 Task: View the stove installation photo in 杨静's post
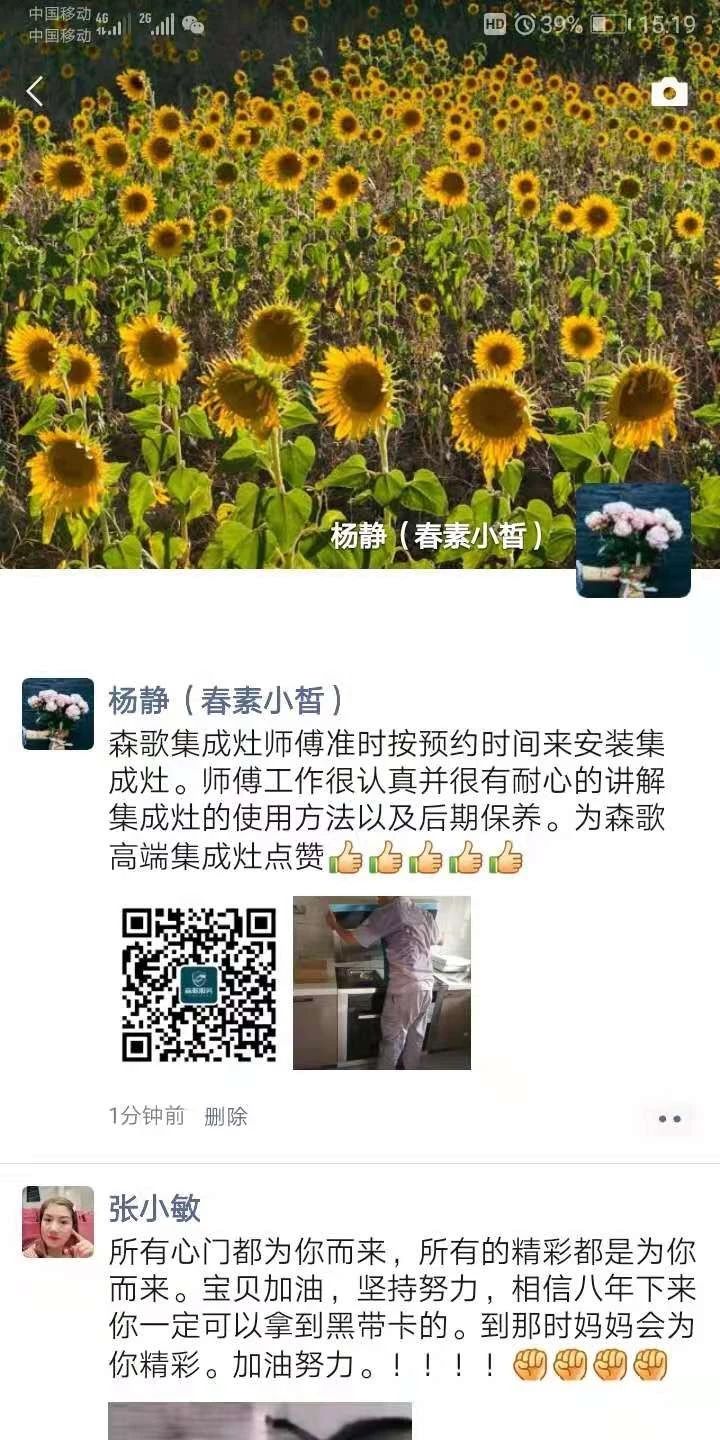[381, 983]
